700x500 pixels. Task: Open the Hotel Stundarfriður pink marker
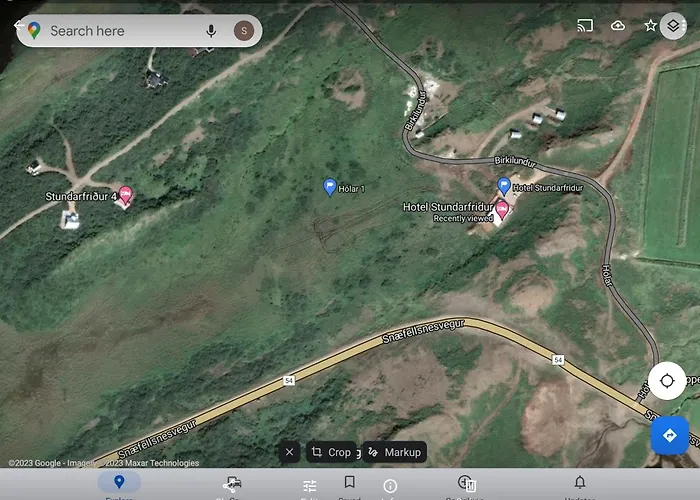(x=502, y=209)
